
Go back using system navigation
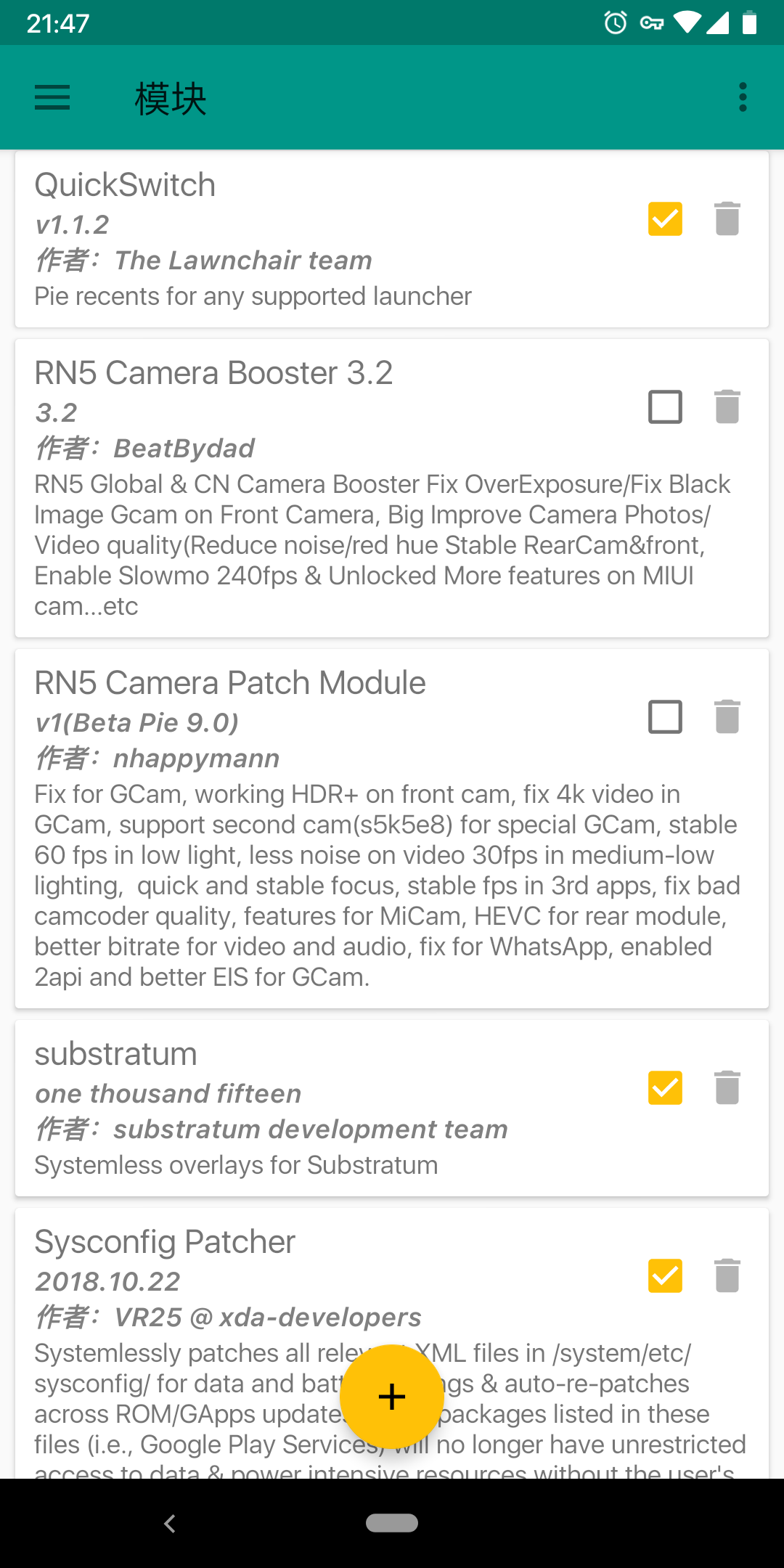(x=170, y=1523)
